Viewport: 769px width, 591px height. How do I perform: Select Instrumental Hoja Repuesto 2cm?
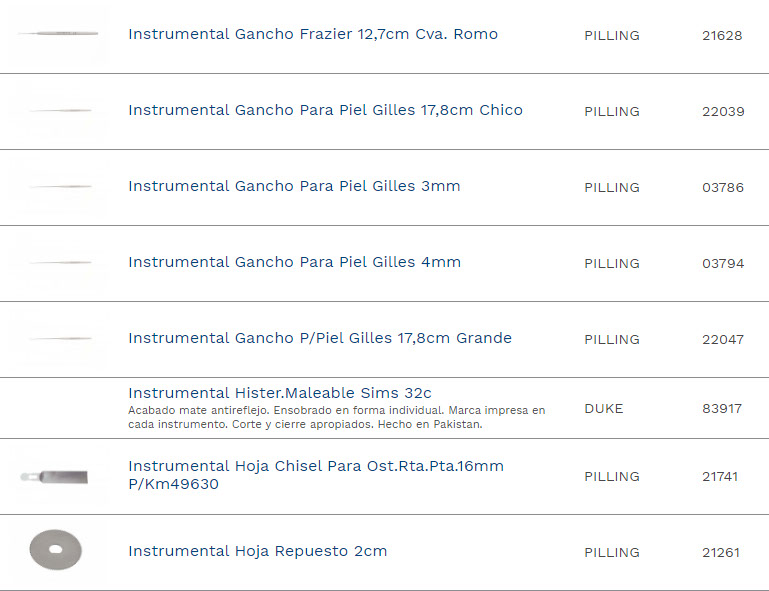click(257, 551)
